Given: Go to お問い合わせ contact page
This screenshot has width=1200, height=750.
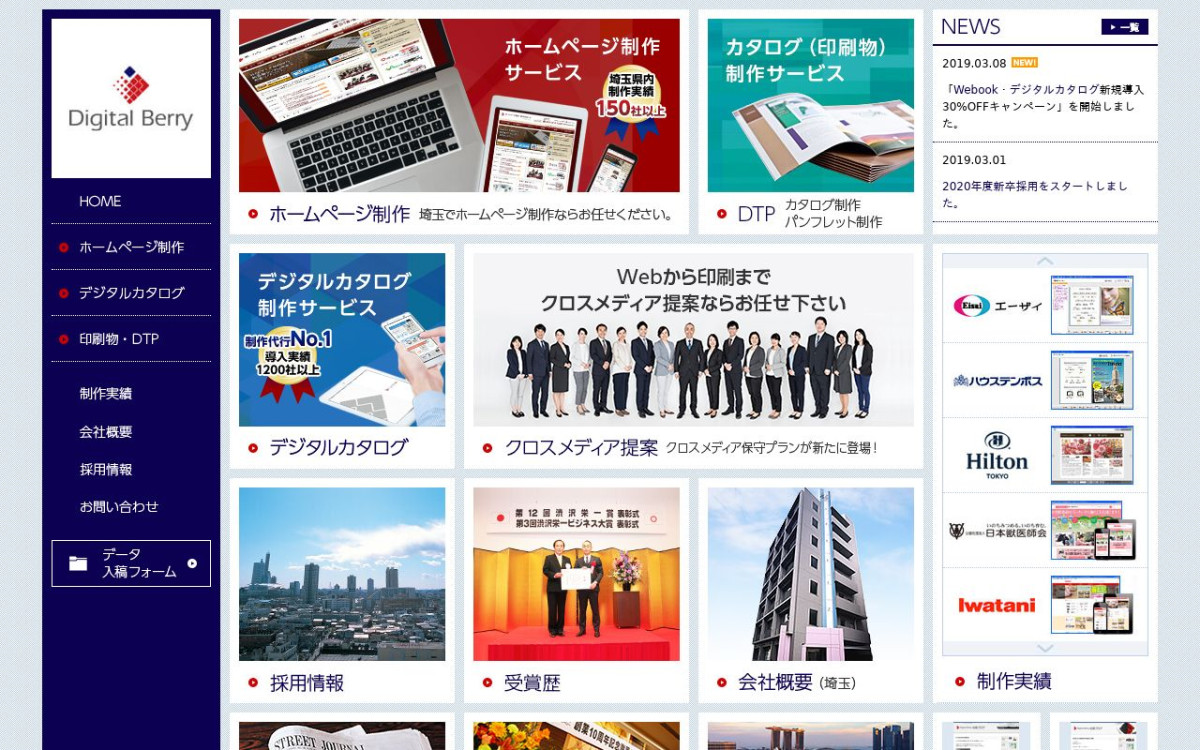Looking at the screenshot, I should tap(119, 507).
